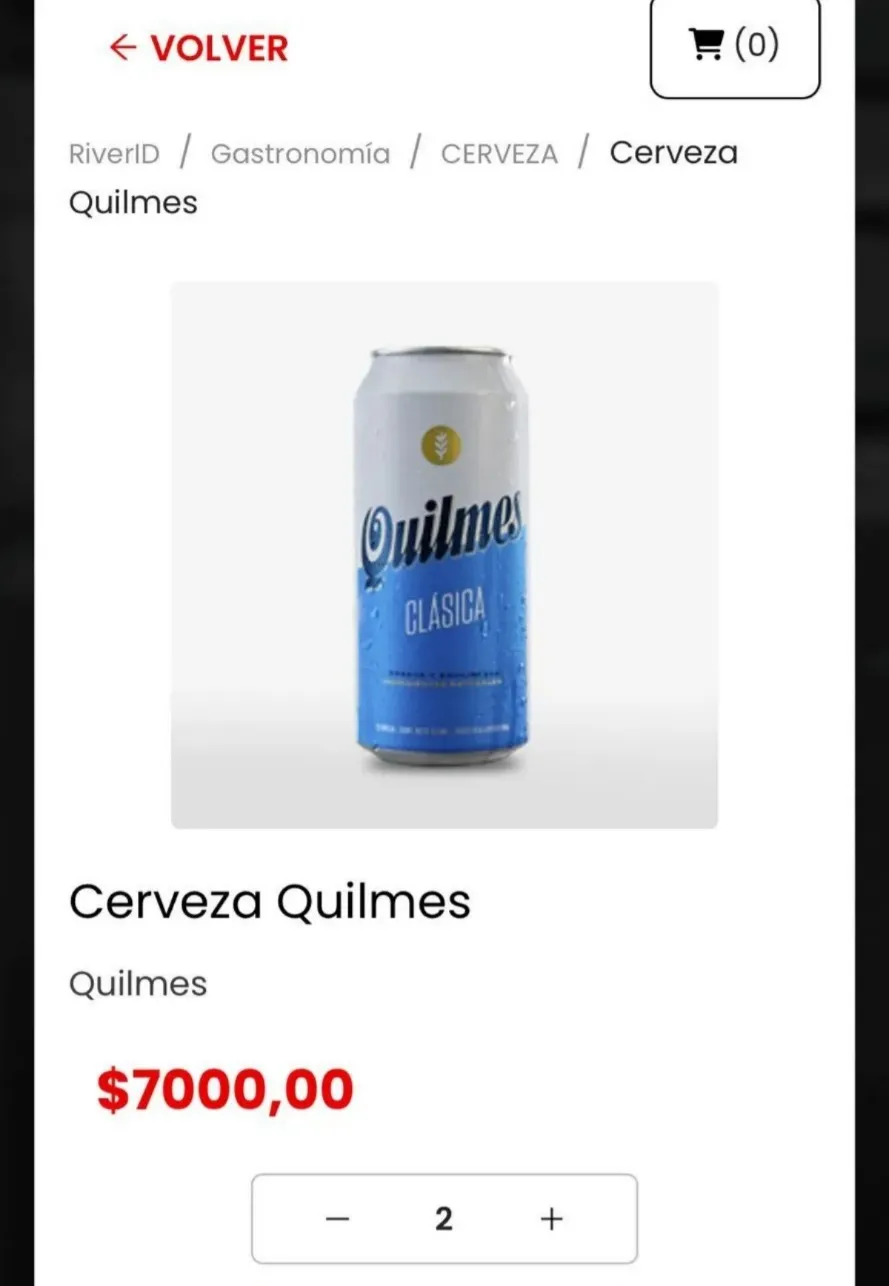Select the Cerveza Quilmes breadcrumb entry
The image size is (889, 1286).
coord(672,153)
